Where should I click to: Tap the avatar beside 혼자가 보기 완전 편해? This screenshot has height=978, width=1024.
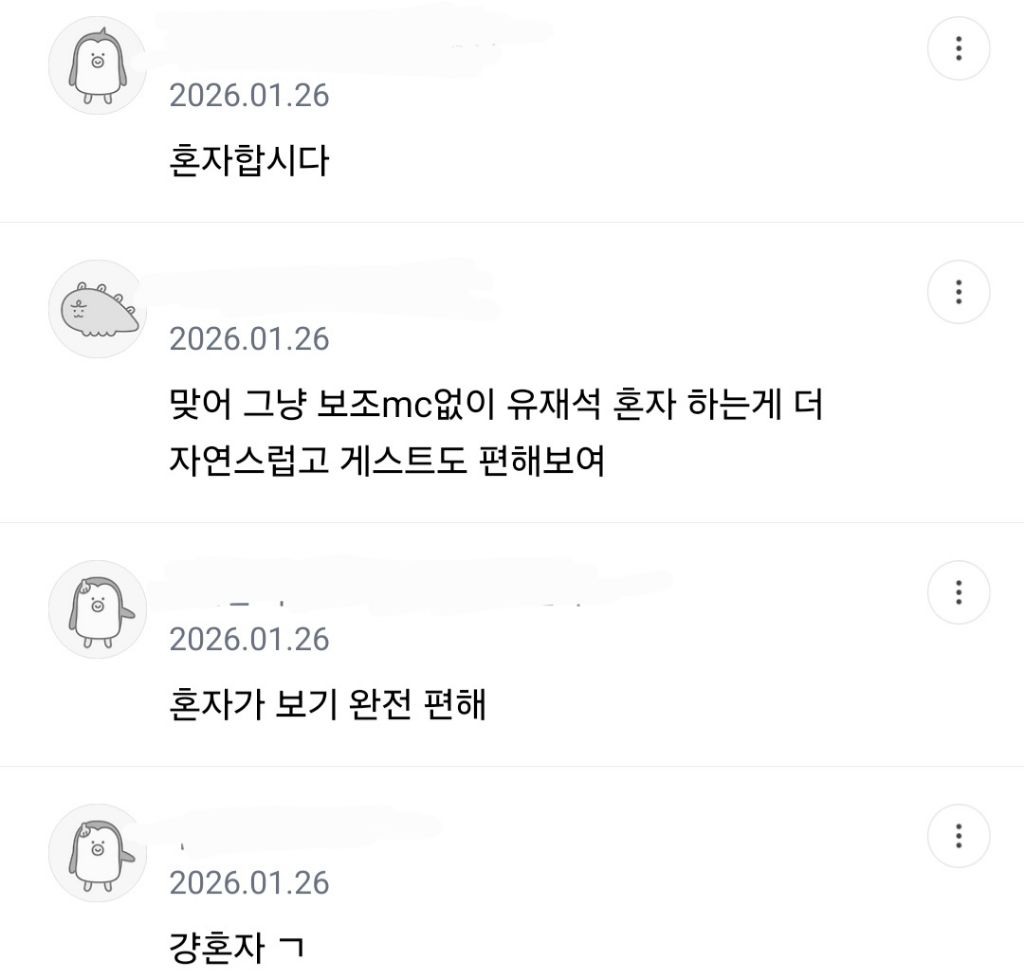pyautogui.click(x=97, y=609)
